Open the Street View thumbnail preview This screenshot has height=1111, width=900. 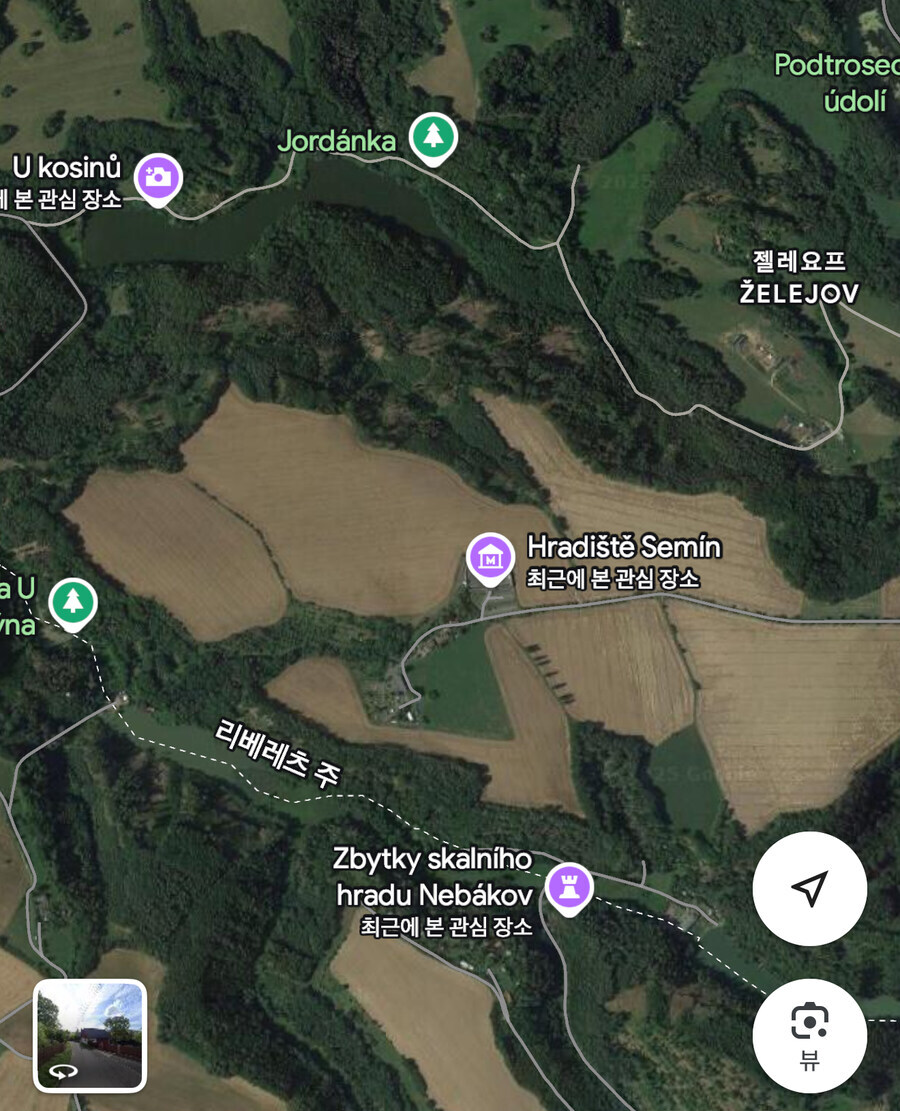click(90, 1035)
